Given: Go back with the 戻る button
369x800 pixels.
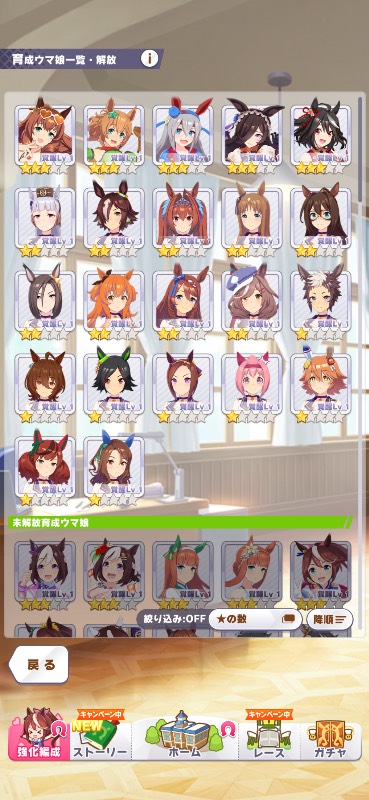Looking at the screenshot, I should (39, 665).
